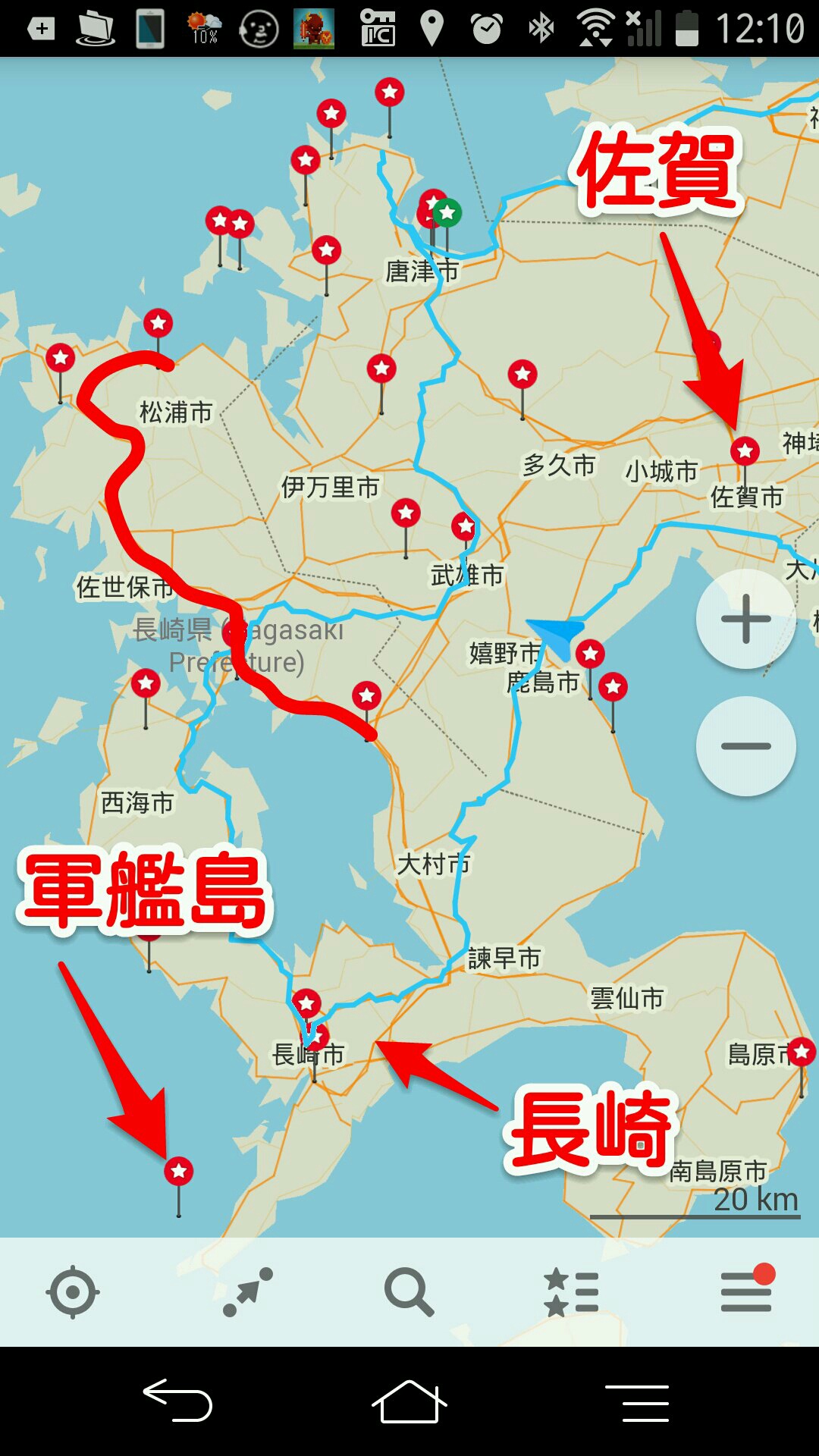Select the green star bookmark pin
This screenshot has width=819, height=1456.
pyautogui.click(x=447, y=213)
